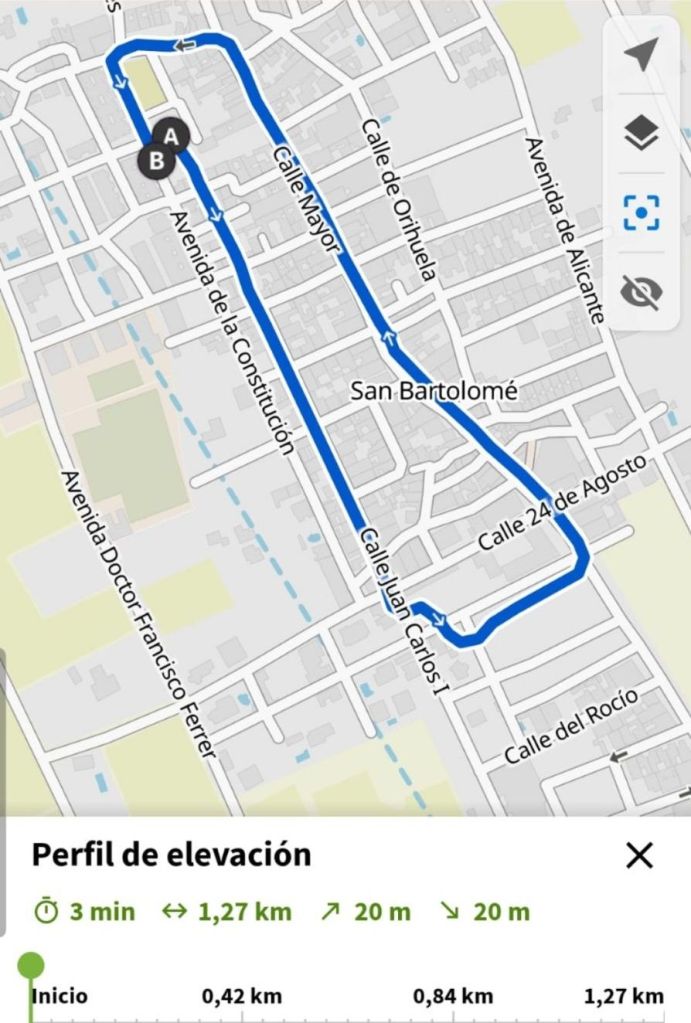Open the map layers selector
The image size is (691, 1023).
[641, 133]
